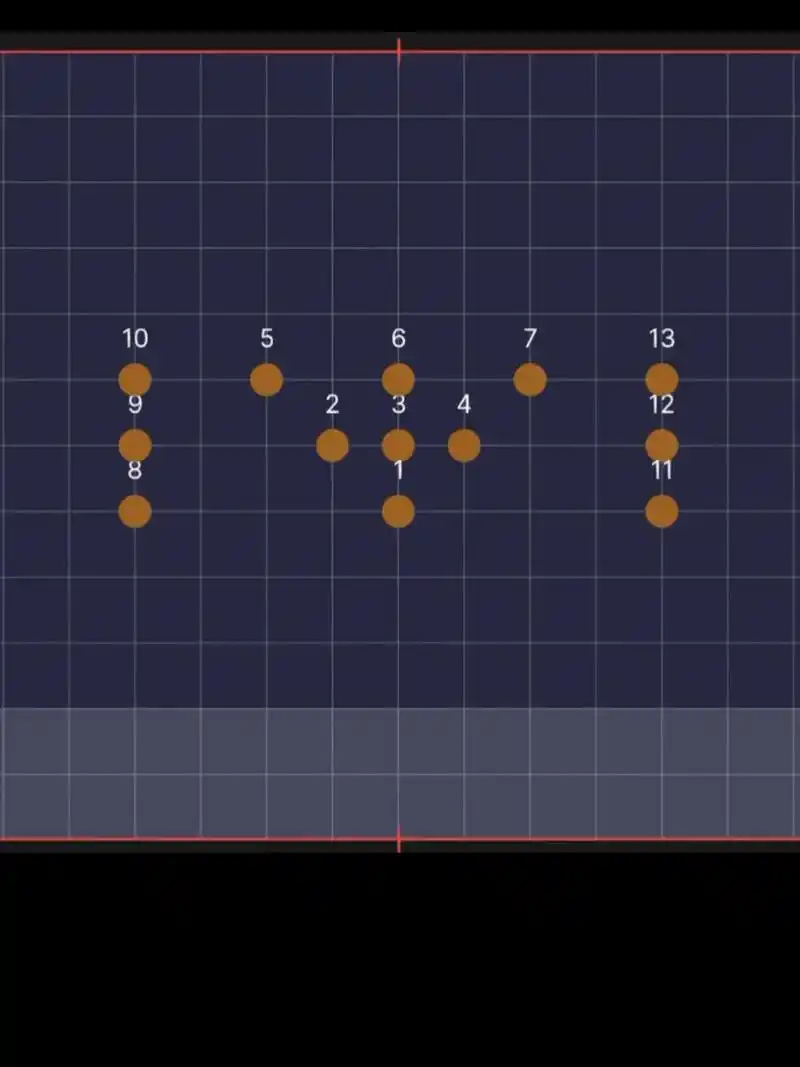Tap performer dot number 10
The image size is (800, 1067).
tap(135, 380)
